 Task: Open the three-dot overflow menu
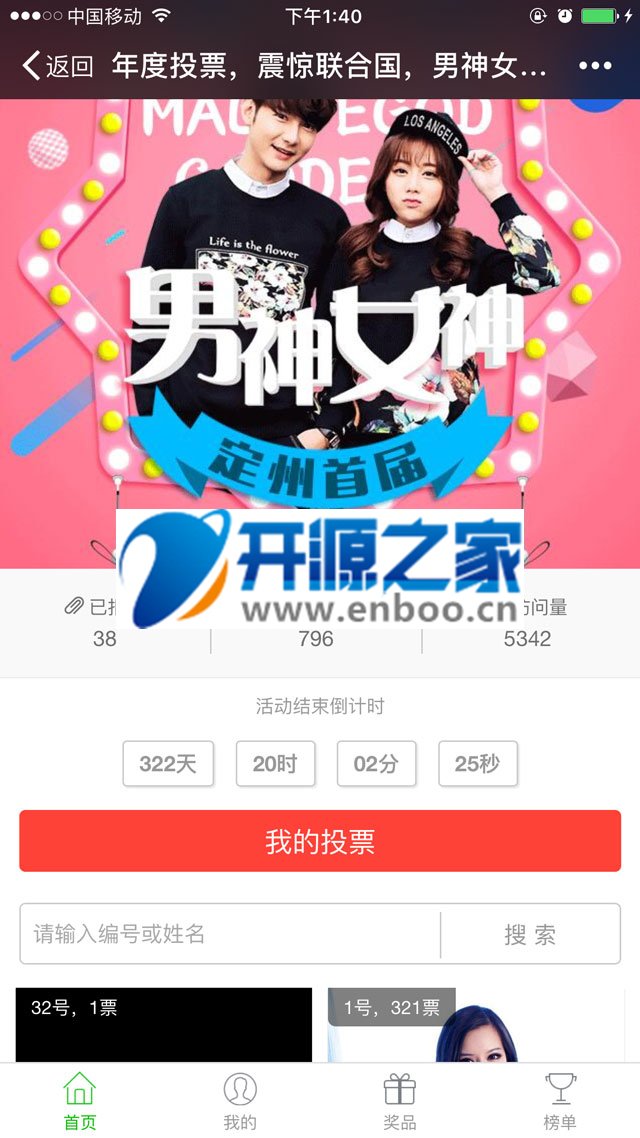595,67
